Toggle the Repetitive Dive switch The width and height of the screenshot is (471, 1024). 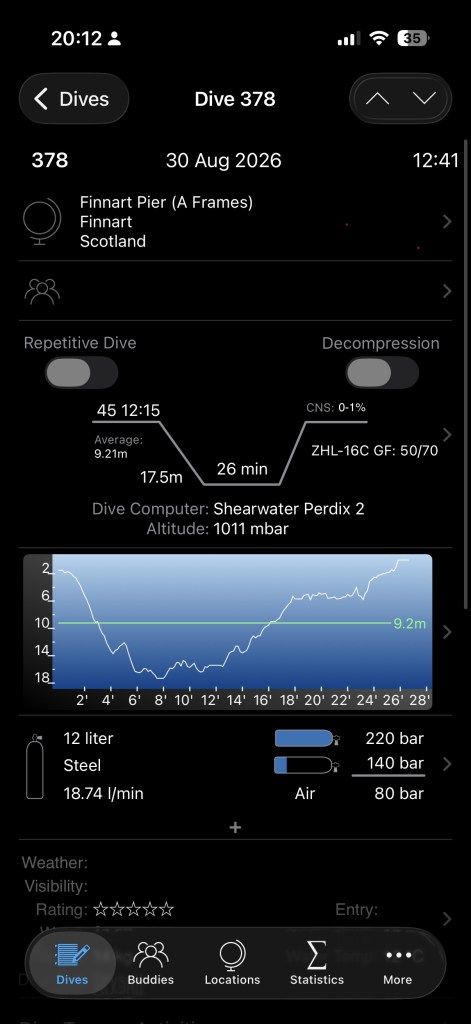[x=81, y=373]
